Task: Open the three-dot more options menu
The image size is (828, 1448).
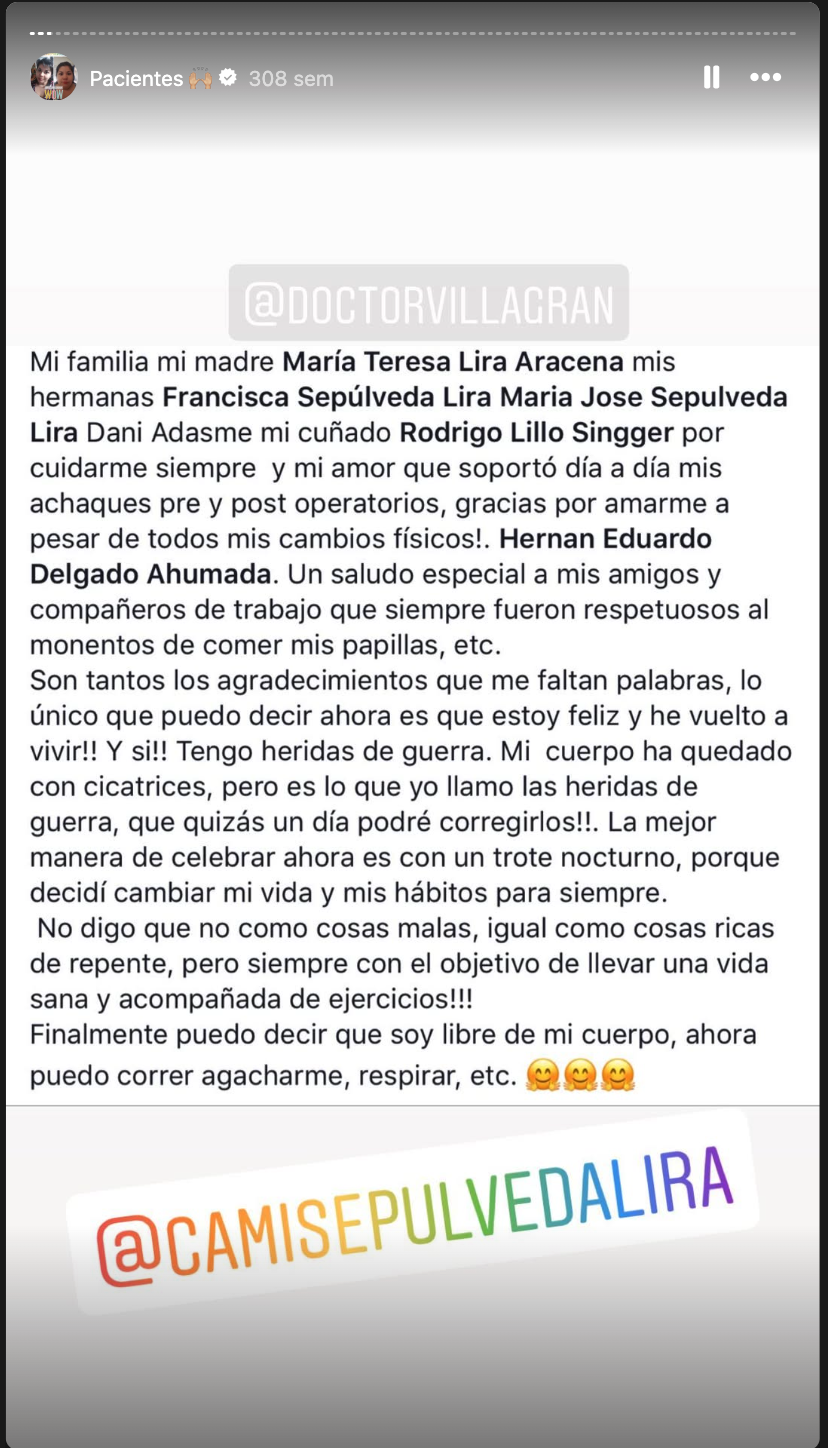Action: 766,77
